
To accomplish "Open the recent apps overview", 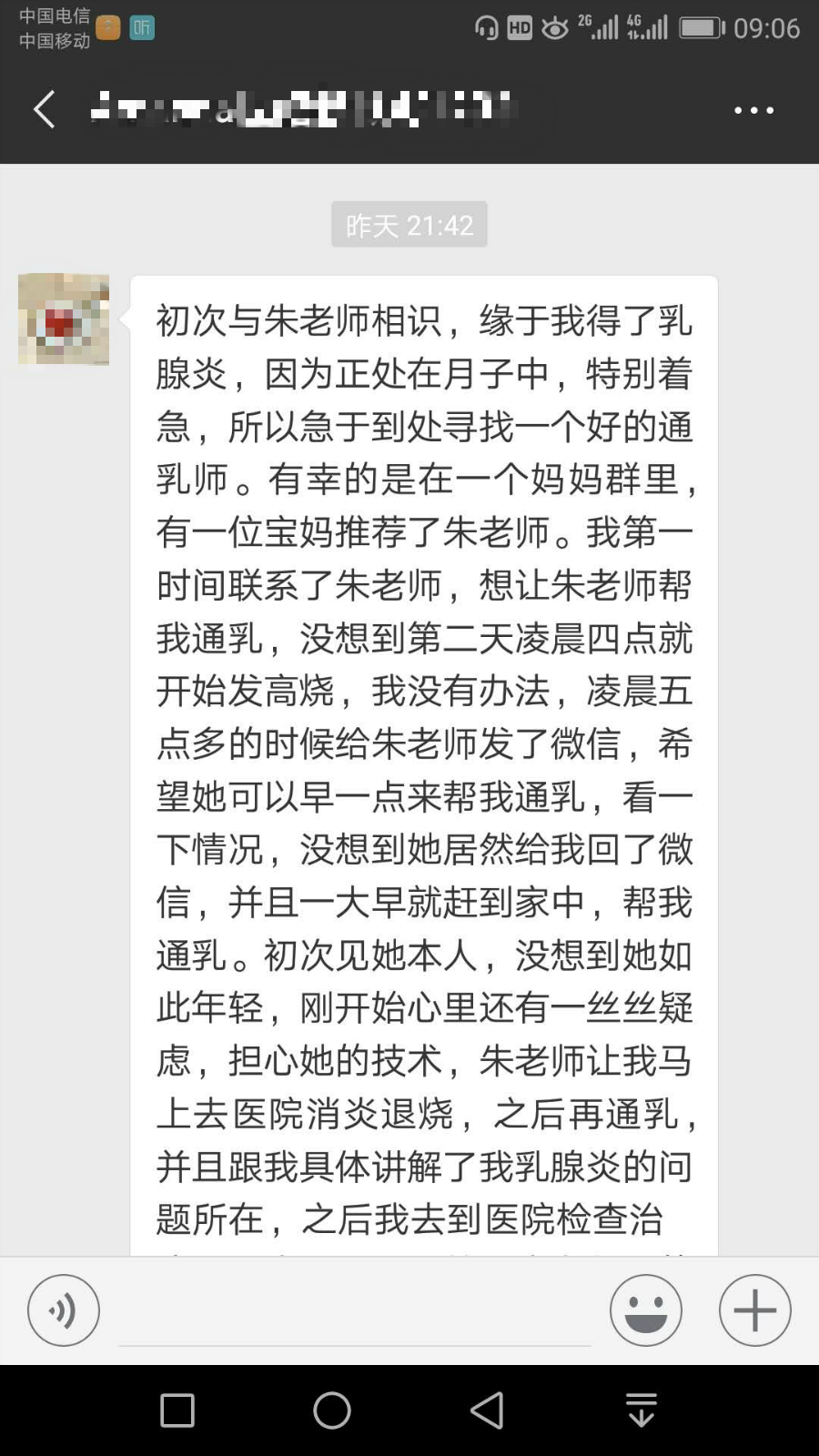I will tap(177, 1410).
